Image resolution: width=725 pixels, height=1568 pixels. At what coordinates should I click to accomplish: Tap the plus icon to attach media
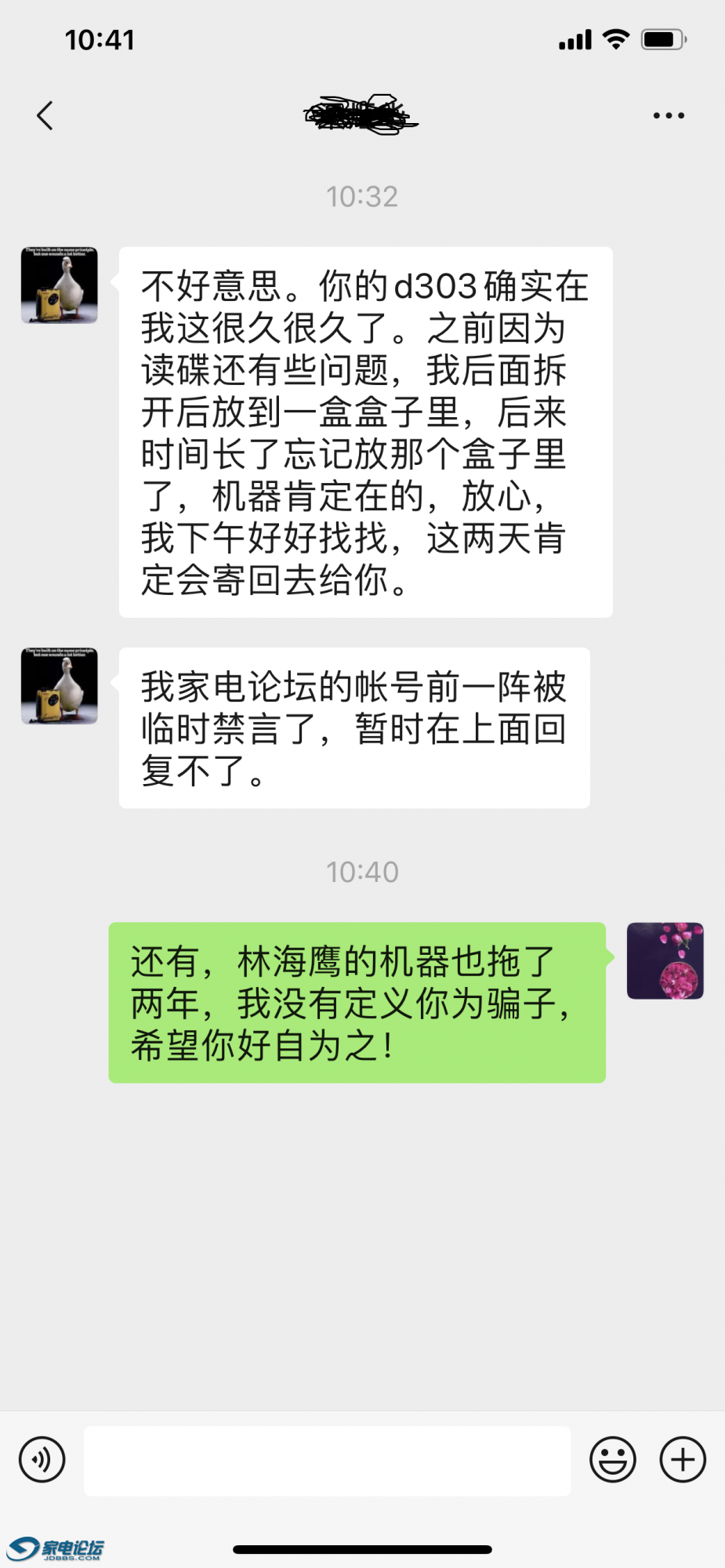(x=682, y=1460)
